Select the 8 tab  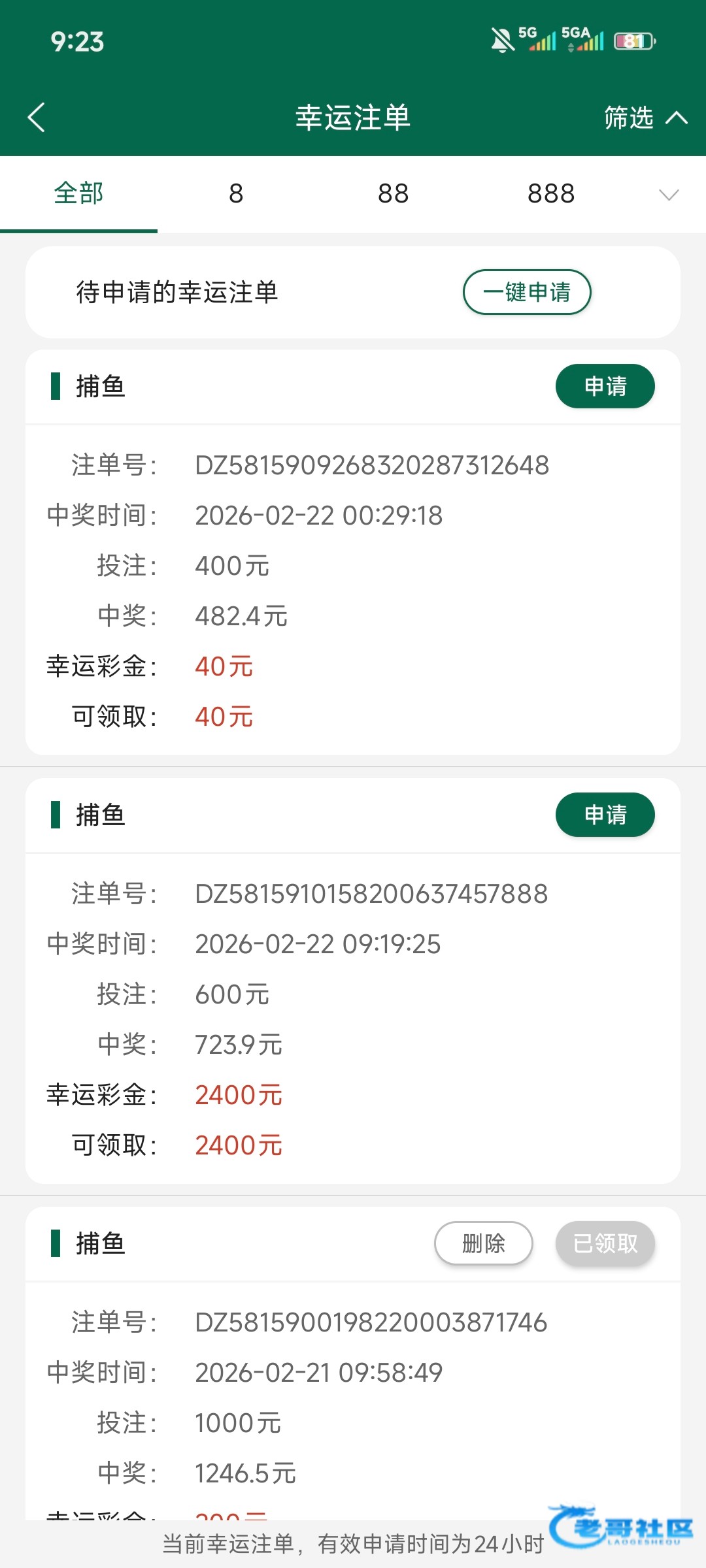[x=236, y=193]
